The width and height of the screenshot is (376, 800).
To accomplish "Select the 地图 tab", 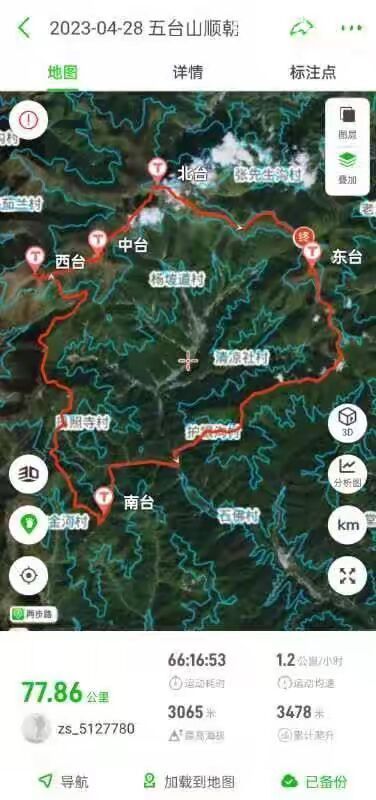I will (63, 72).
